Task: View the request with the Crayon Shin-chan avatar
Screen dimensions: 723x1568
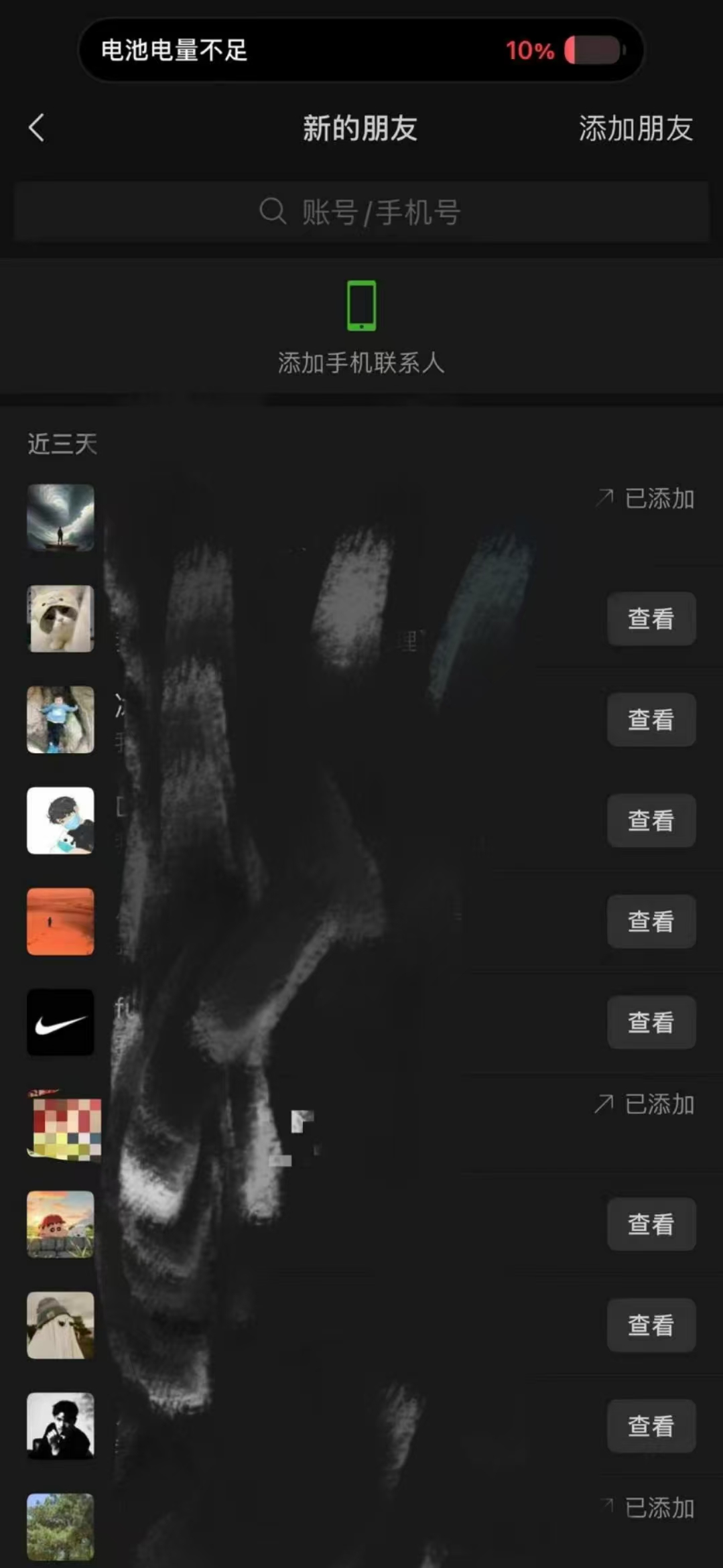Action: tap(651, 1224)
